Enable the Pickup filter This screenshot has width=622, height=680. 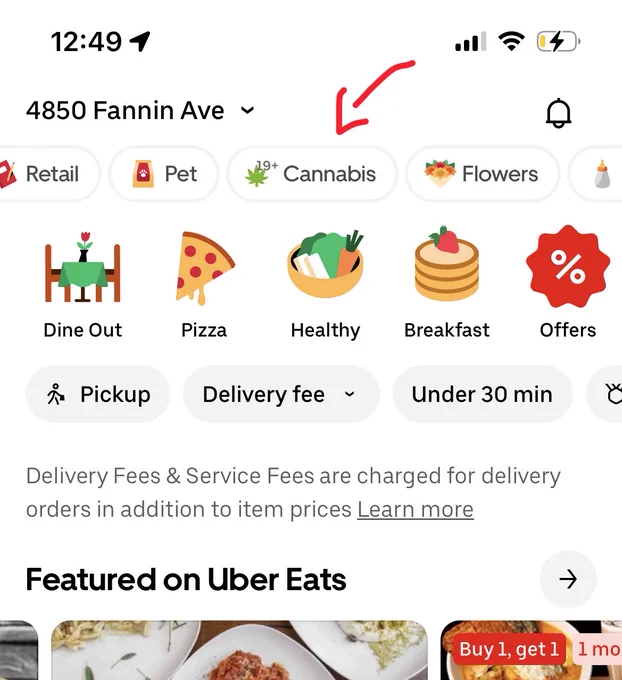click(x=98, y=394)
